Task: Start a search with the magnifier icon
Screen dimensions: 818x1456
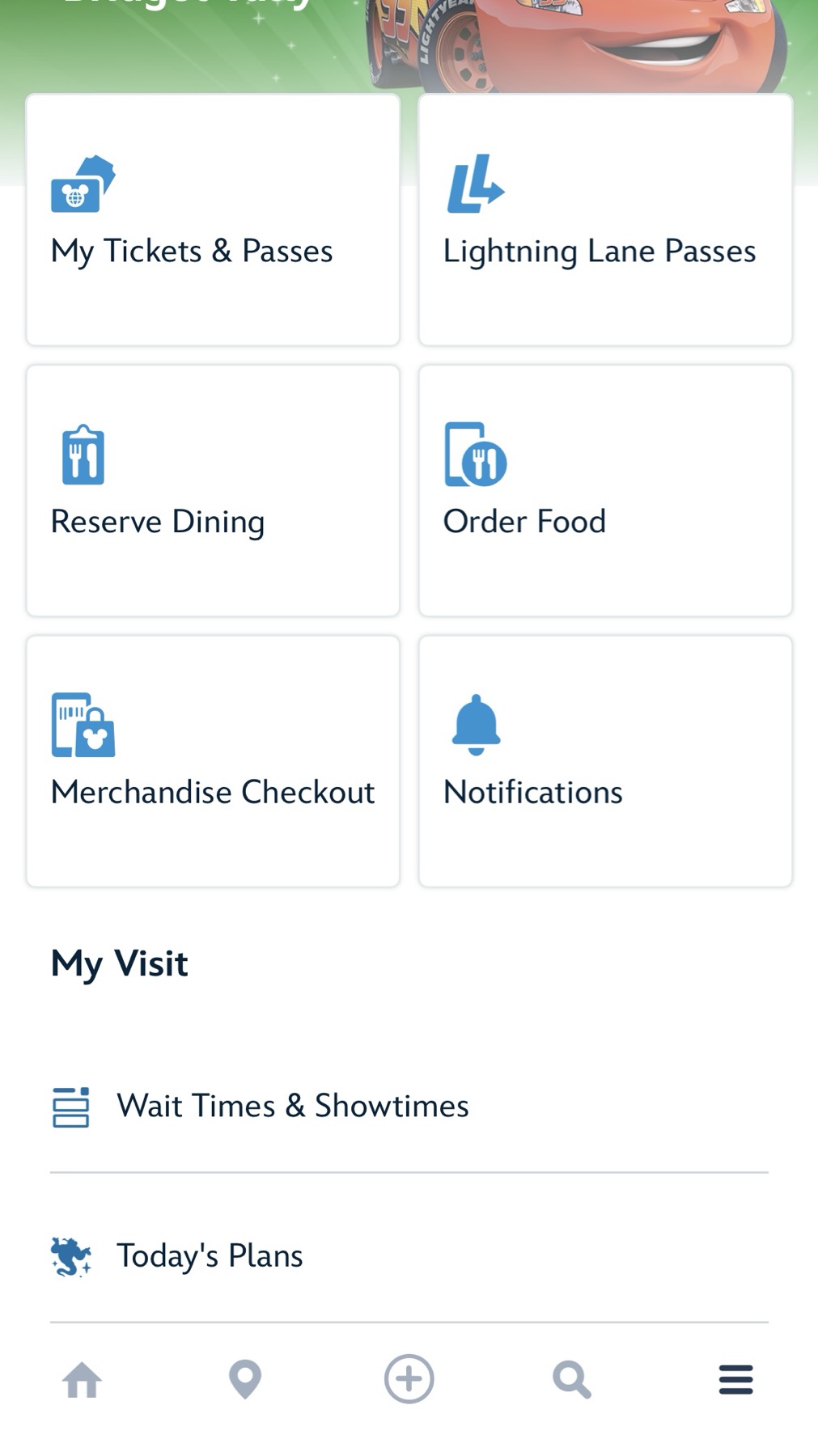Action: point(571,1381)
